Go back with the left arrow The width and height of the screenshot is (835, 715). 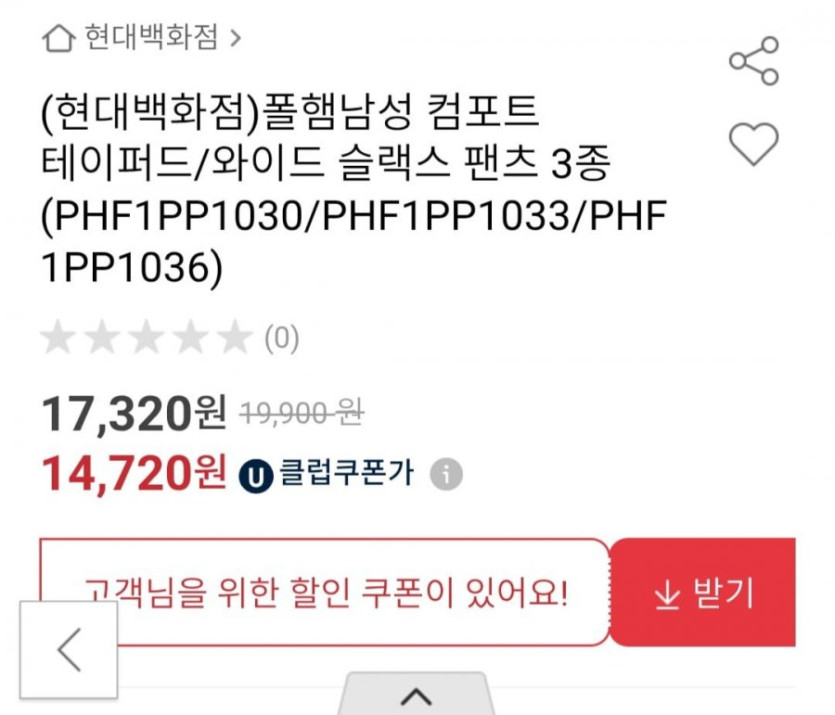[69, 650]
